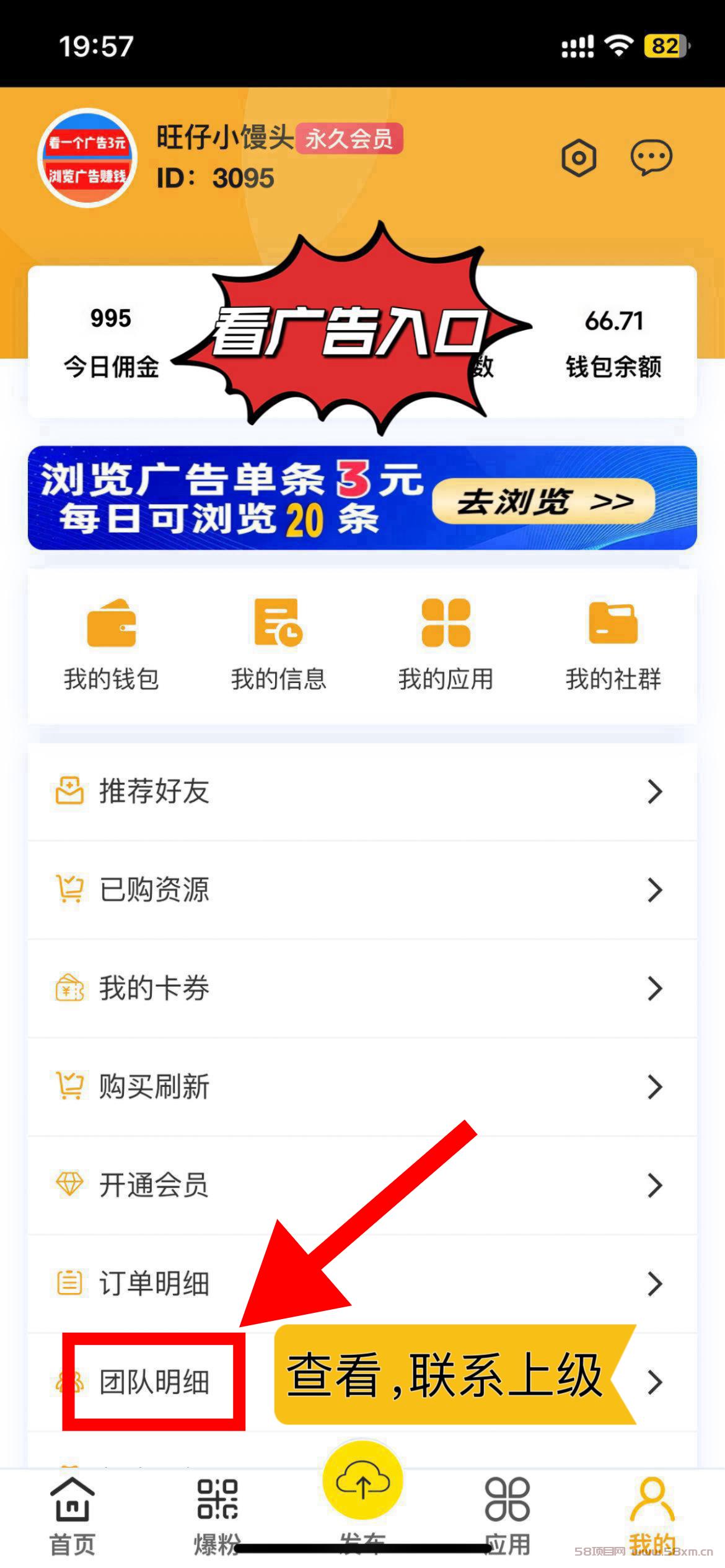Open 我的应用
The height and width of the screenshot is (1568, 725).
446,645
